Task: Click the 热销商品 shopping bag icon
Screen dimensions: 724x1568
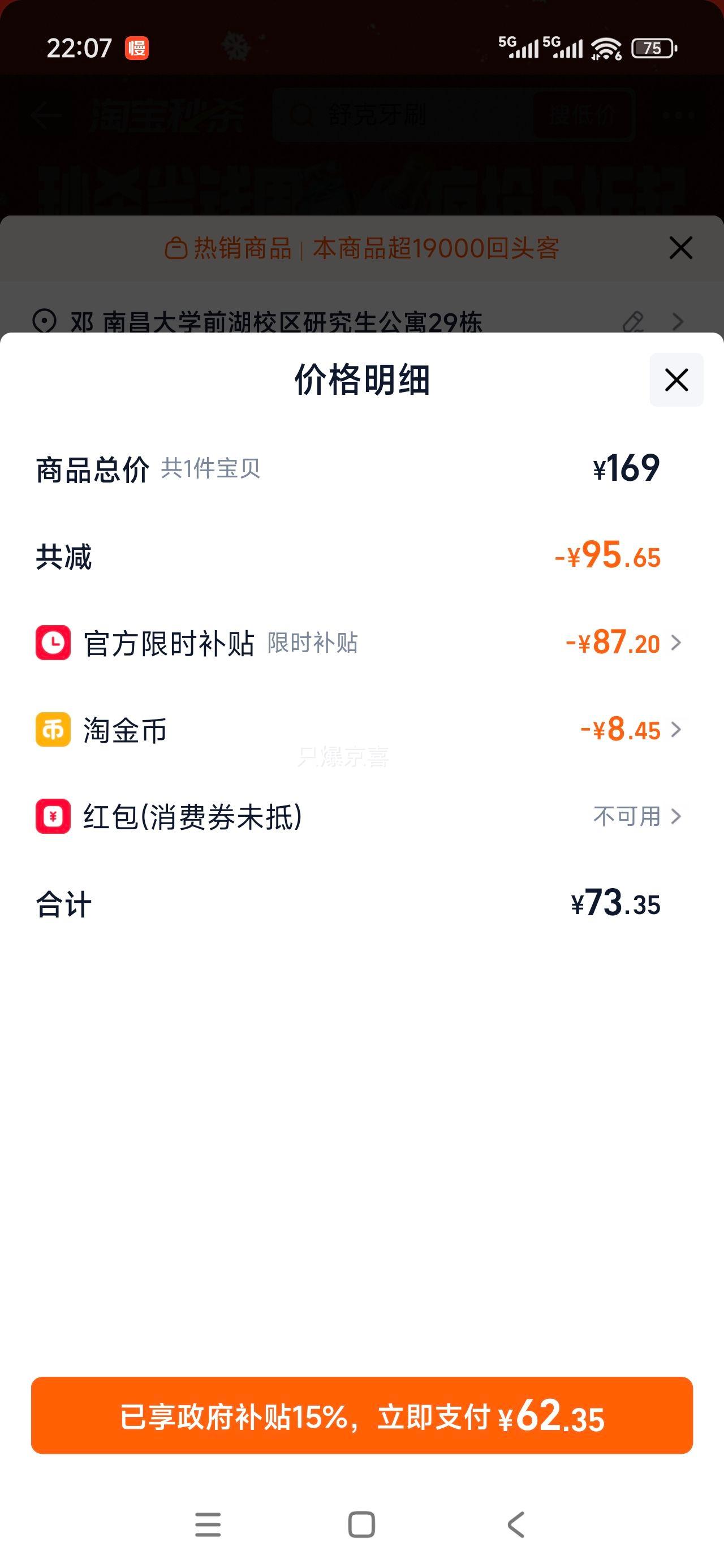Action: tap(175, 248)
